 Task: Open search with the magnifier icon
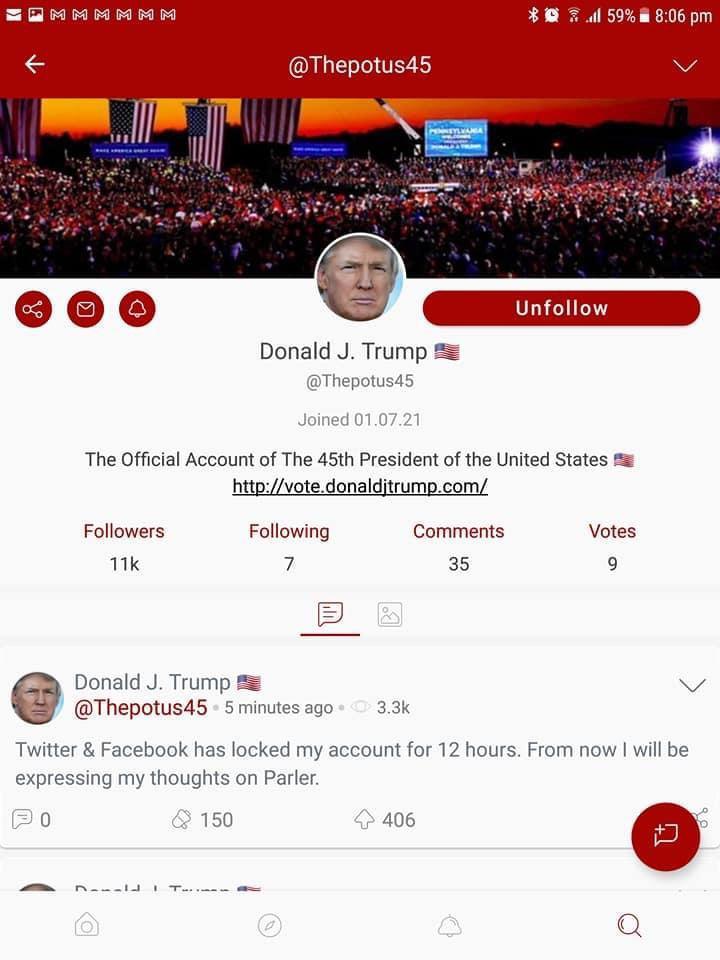[629, 926]
